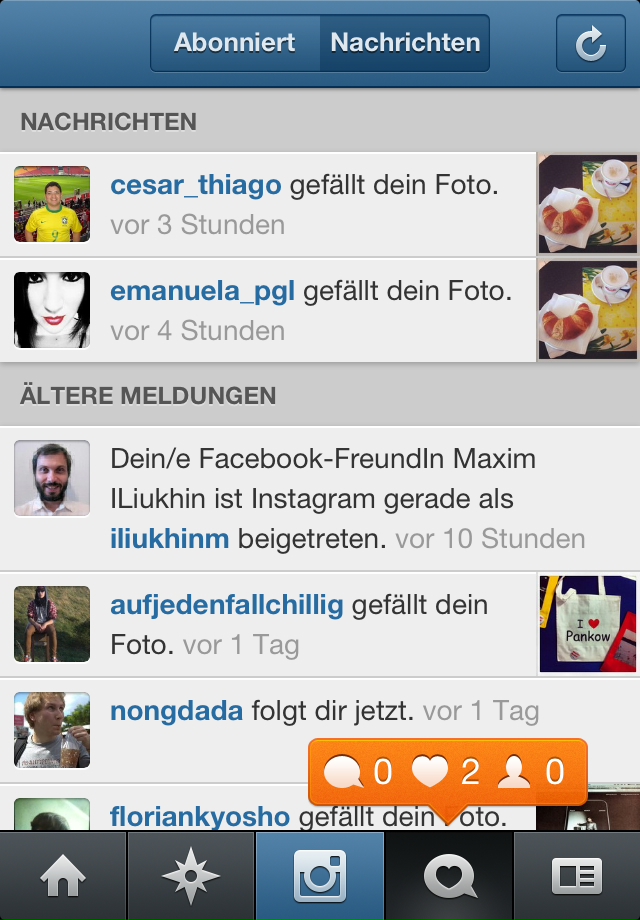Open nongdada's profile link
This screenshot has width=640, height=920.
pyautogui.click(x=176, y=711)
